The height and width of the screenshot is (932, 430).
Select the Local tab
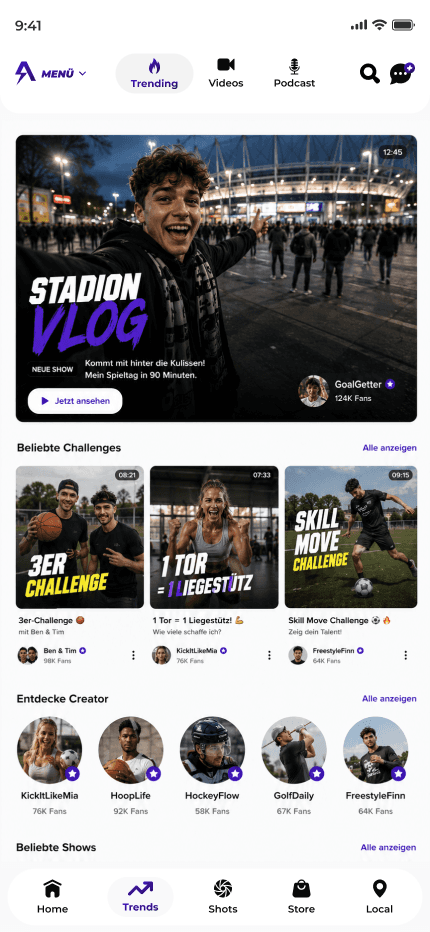coord(379,897)
